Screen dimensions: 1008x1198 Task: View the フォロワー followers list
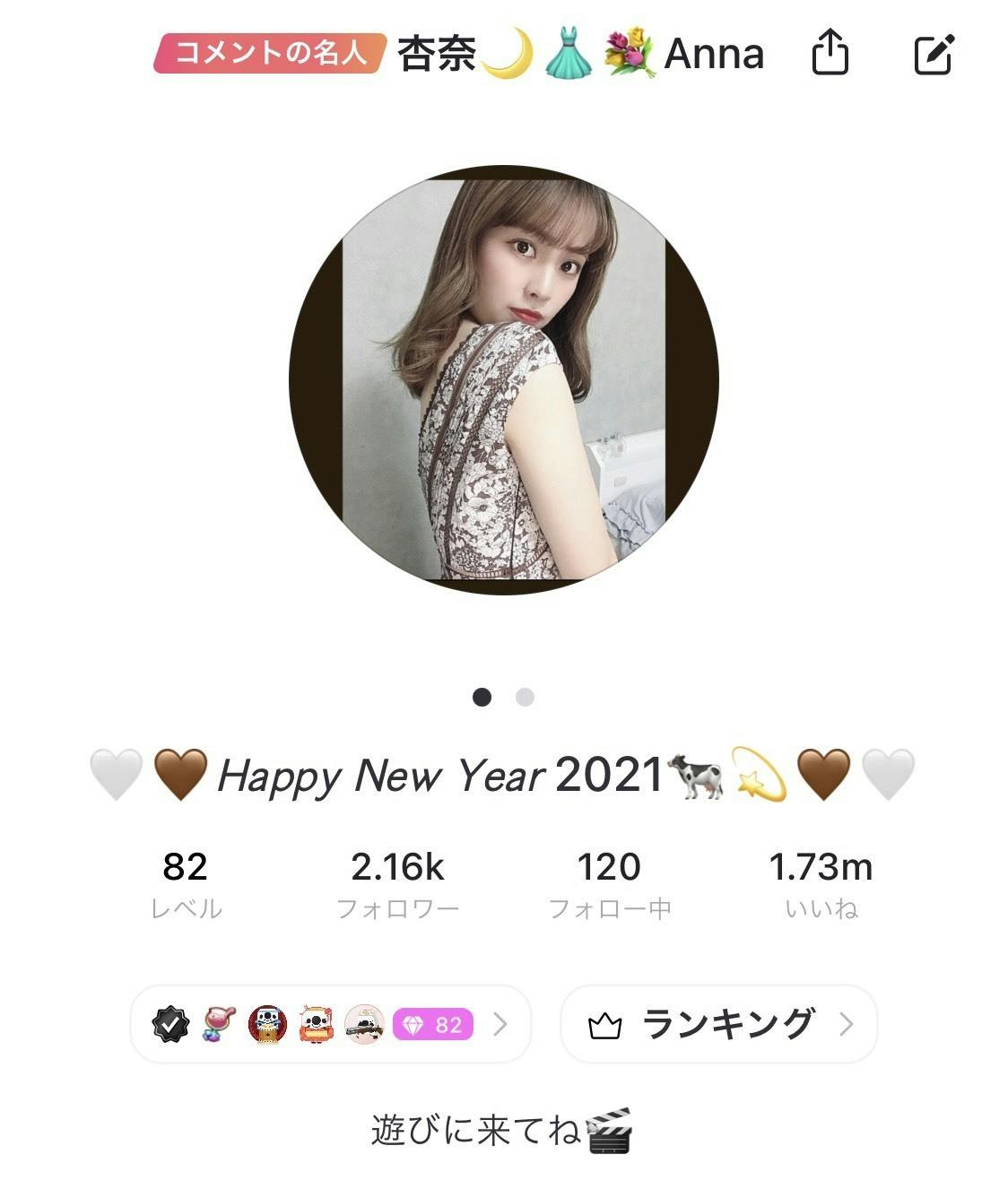point(397,883)
